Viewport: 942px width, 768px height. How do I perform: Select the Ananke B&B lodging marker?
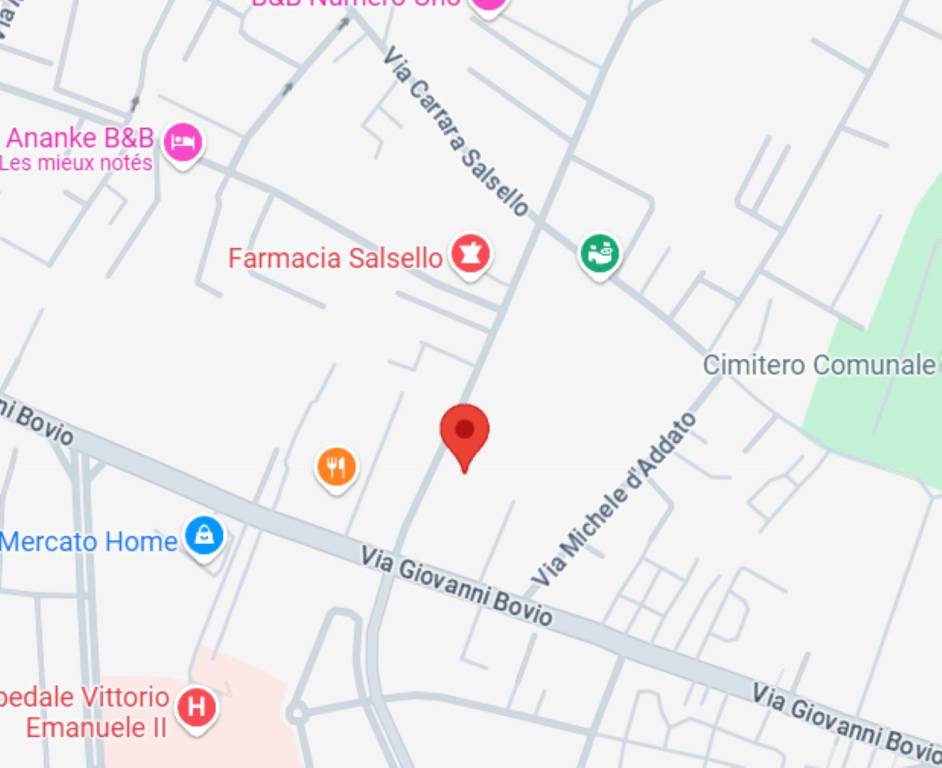point(183,142)
